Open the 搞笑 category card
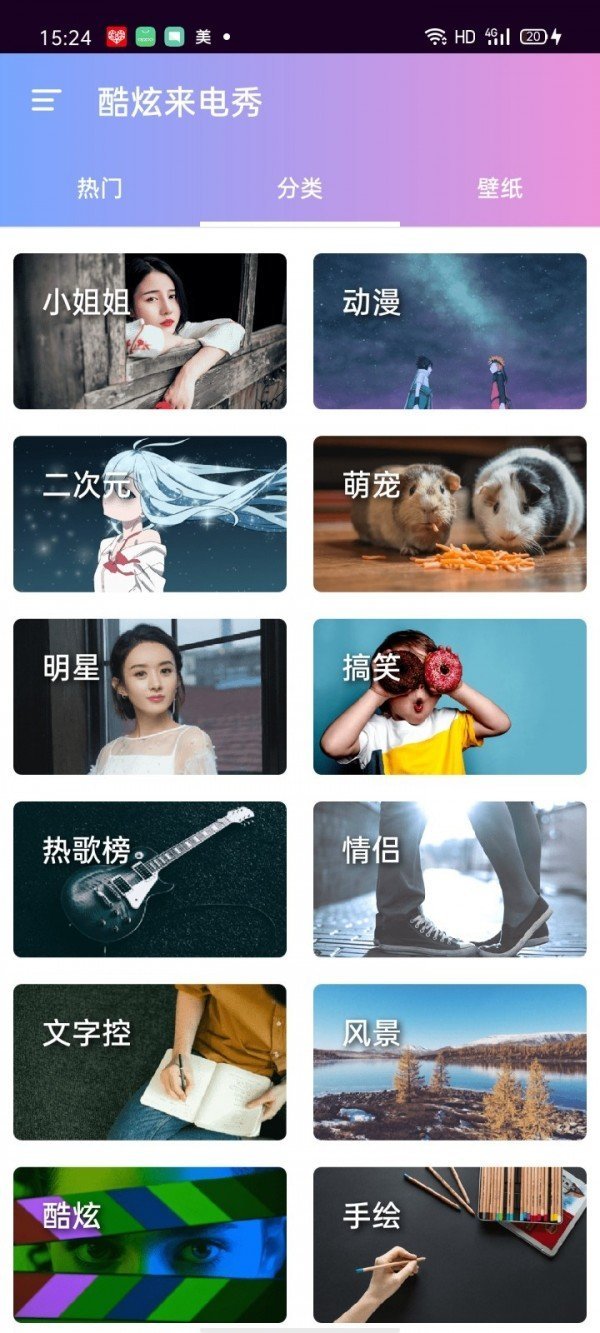 pyautogui.click(x=450, y=697)
